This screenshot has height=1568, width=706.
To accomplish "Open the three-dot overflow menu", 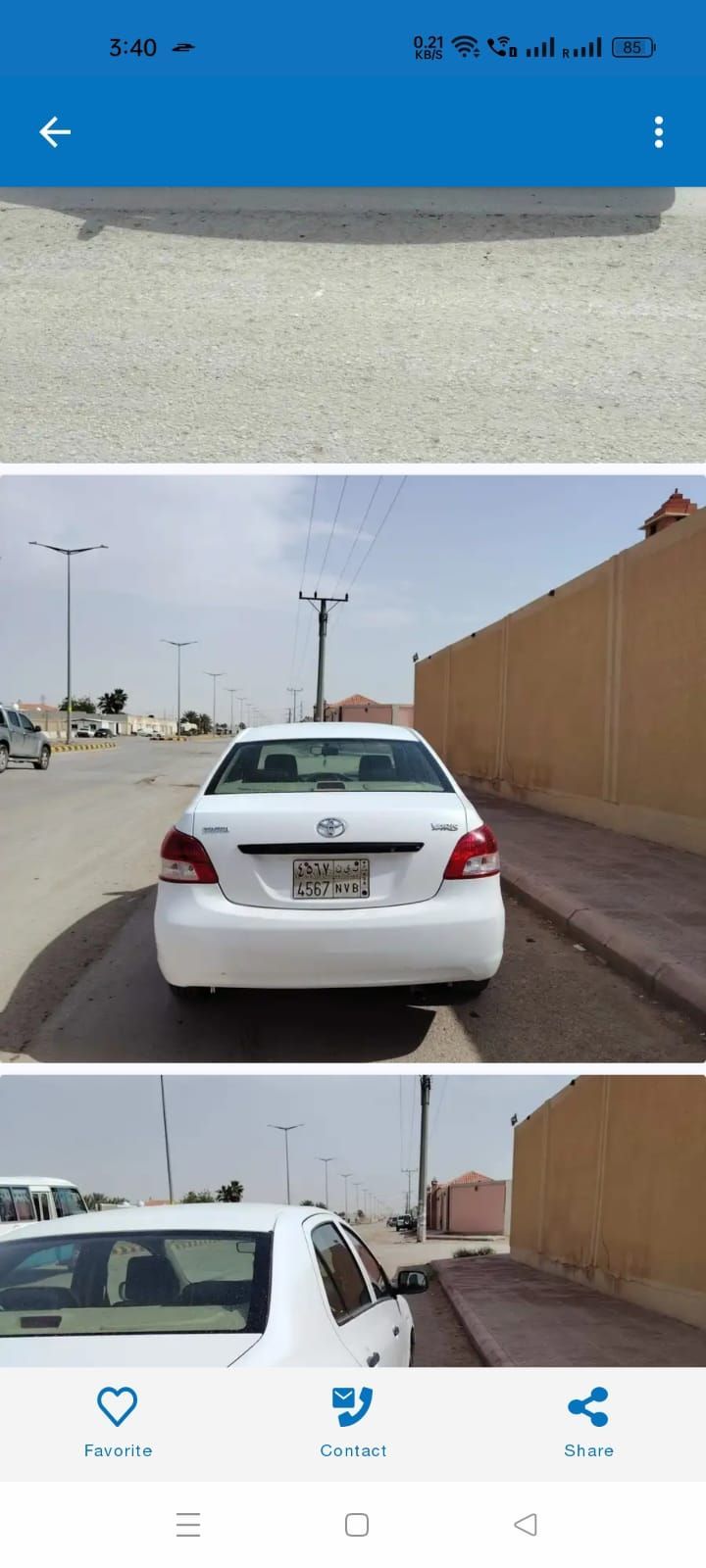I will pyautogui.click(x=658, y=131).
